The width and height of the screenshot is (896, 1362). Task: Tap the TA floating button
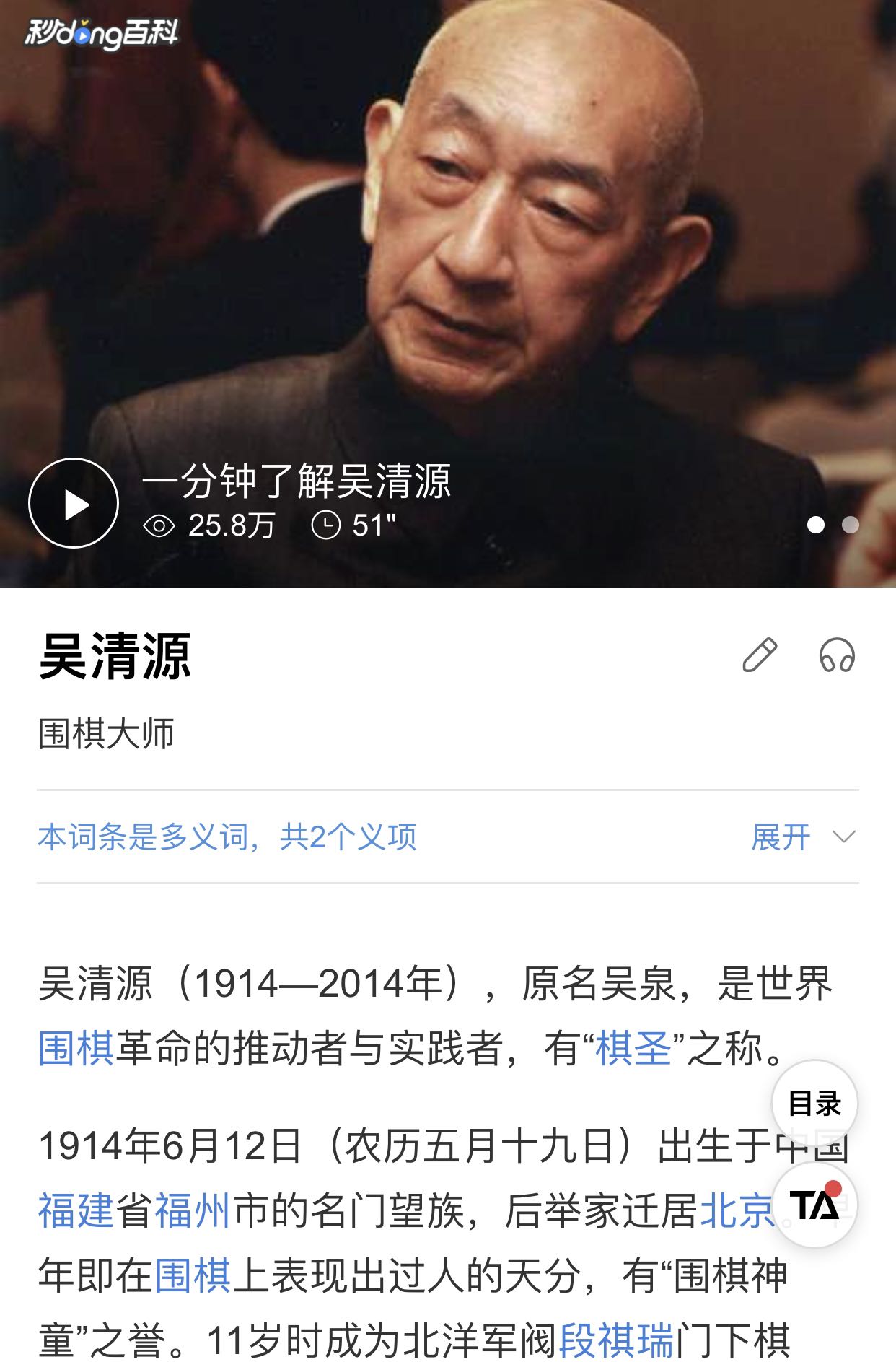pyautogui.click(x=814, y=1205)
